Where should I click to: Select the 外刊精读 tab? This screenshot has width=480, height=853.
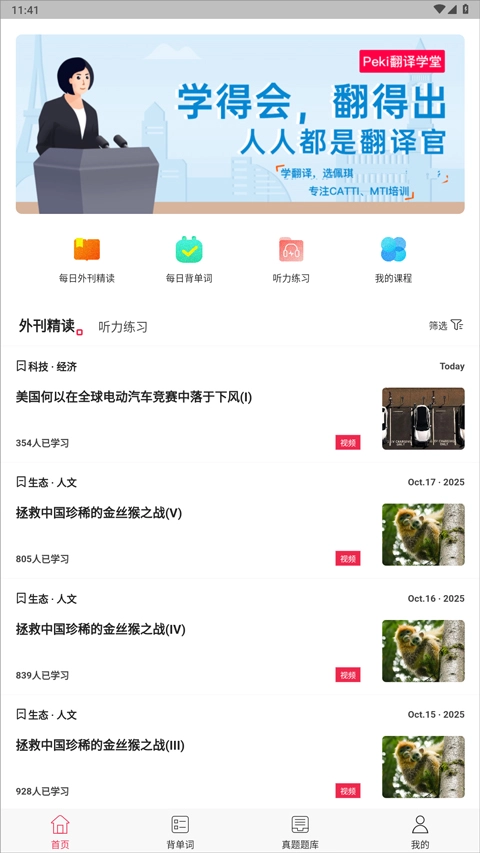click(47, 326)
